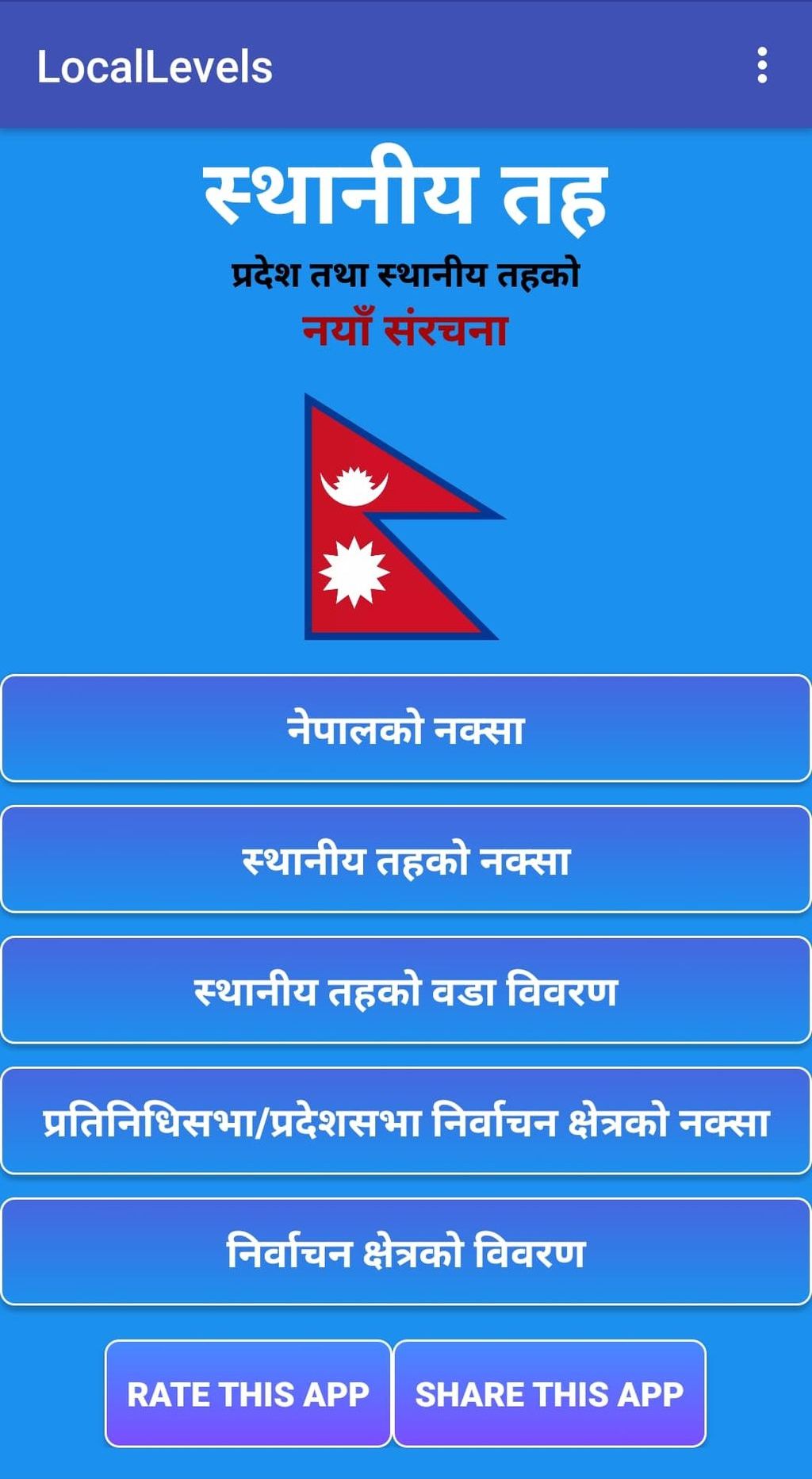Open the नेपालको नक्सा button

coord(406,728)
